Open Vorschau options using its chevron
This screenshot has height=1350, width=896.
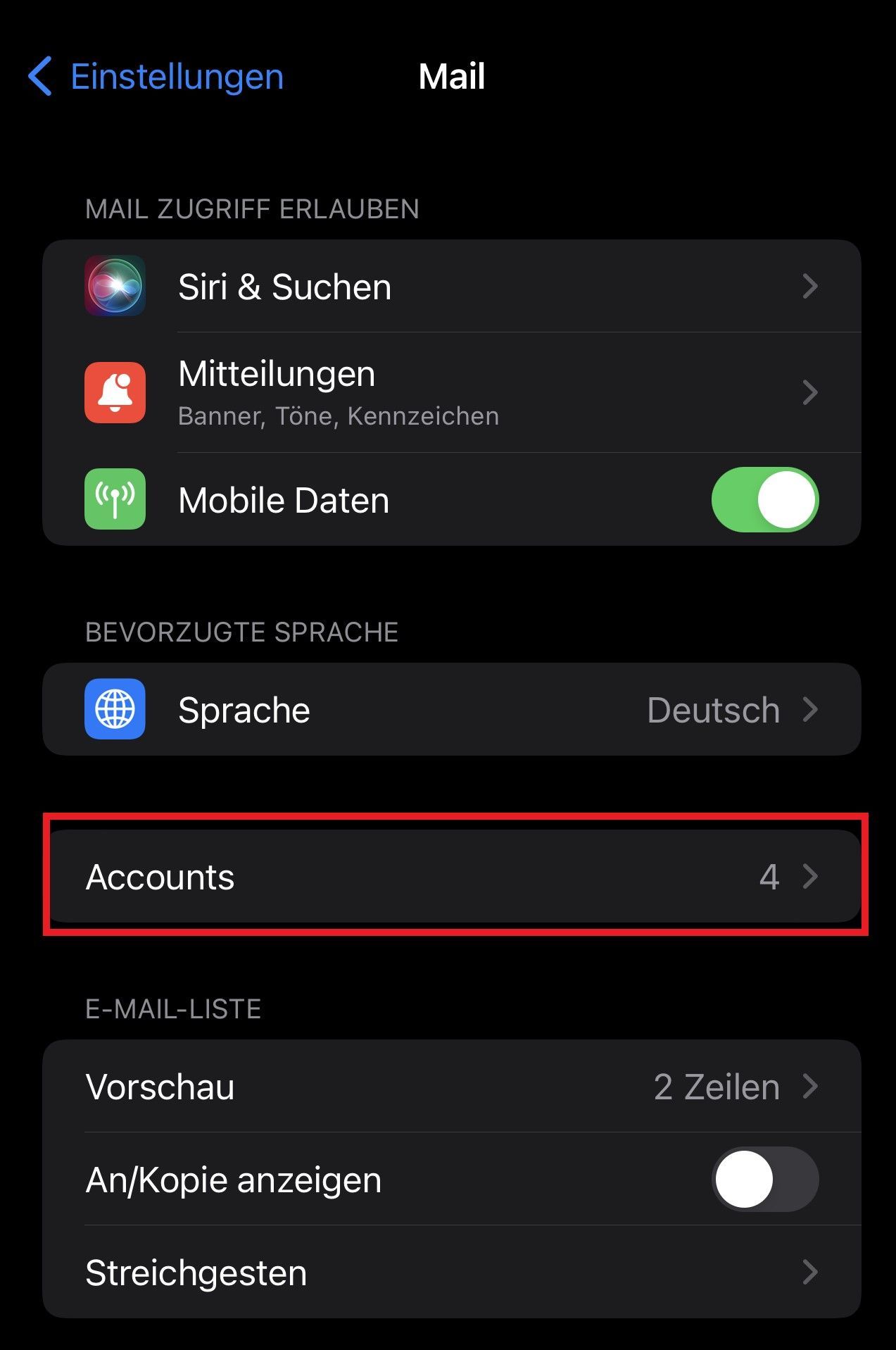pyautogui.click(x=811, y=1087)
